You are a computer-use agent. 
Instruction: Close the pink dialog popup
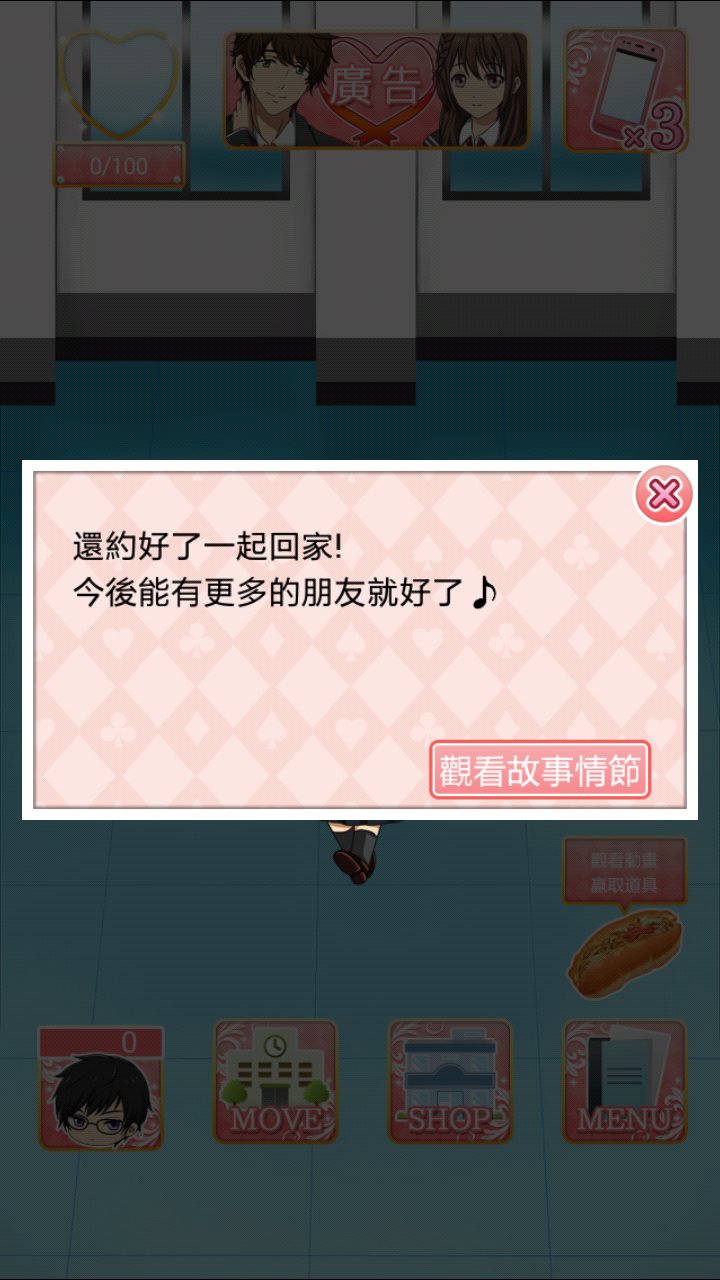(x=664, y=494)
